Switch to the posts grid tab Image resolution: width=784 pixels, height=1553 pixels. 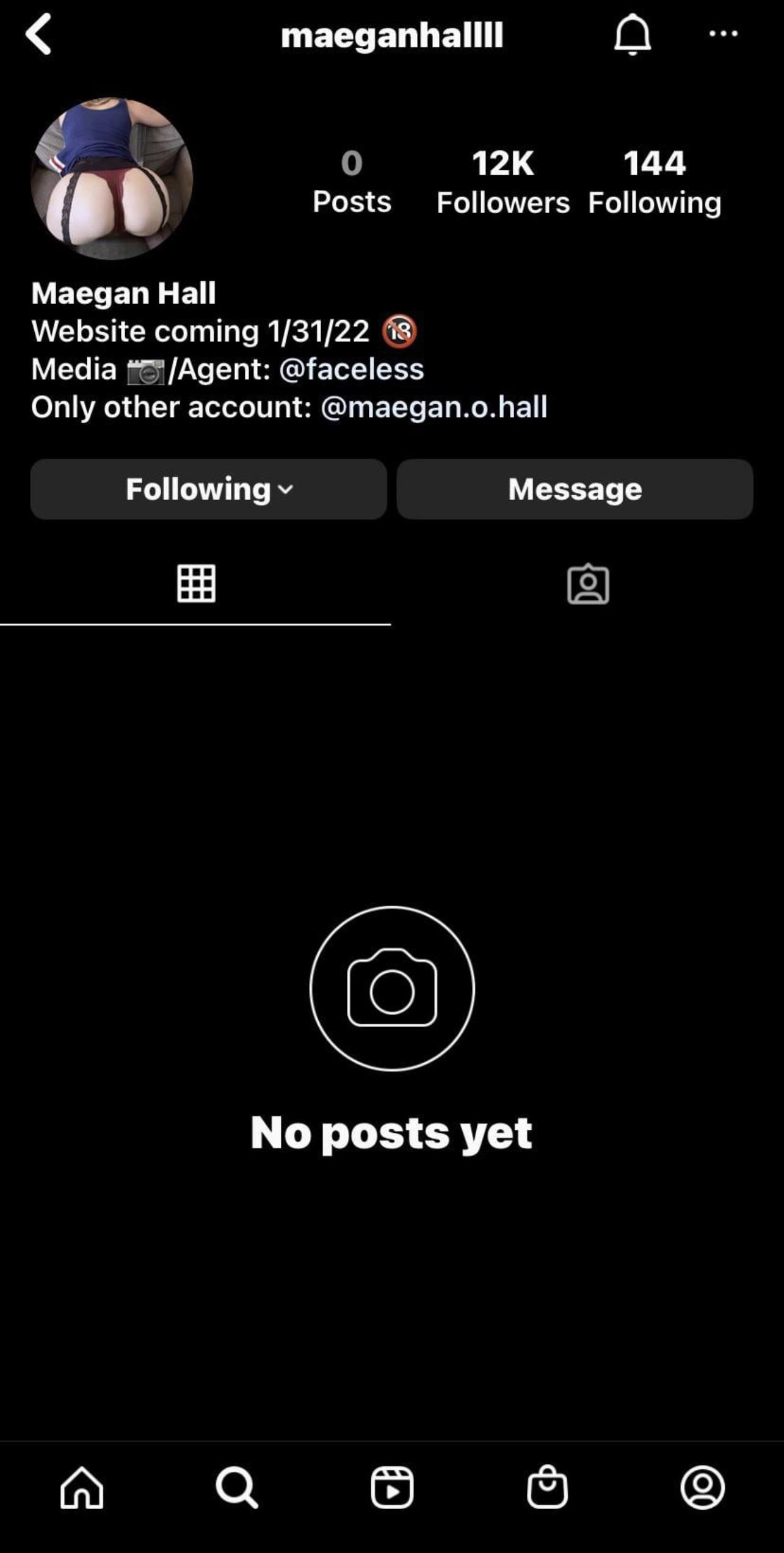click(196, 584)
